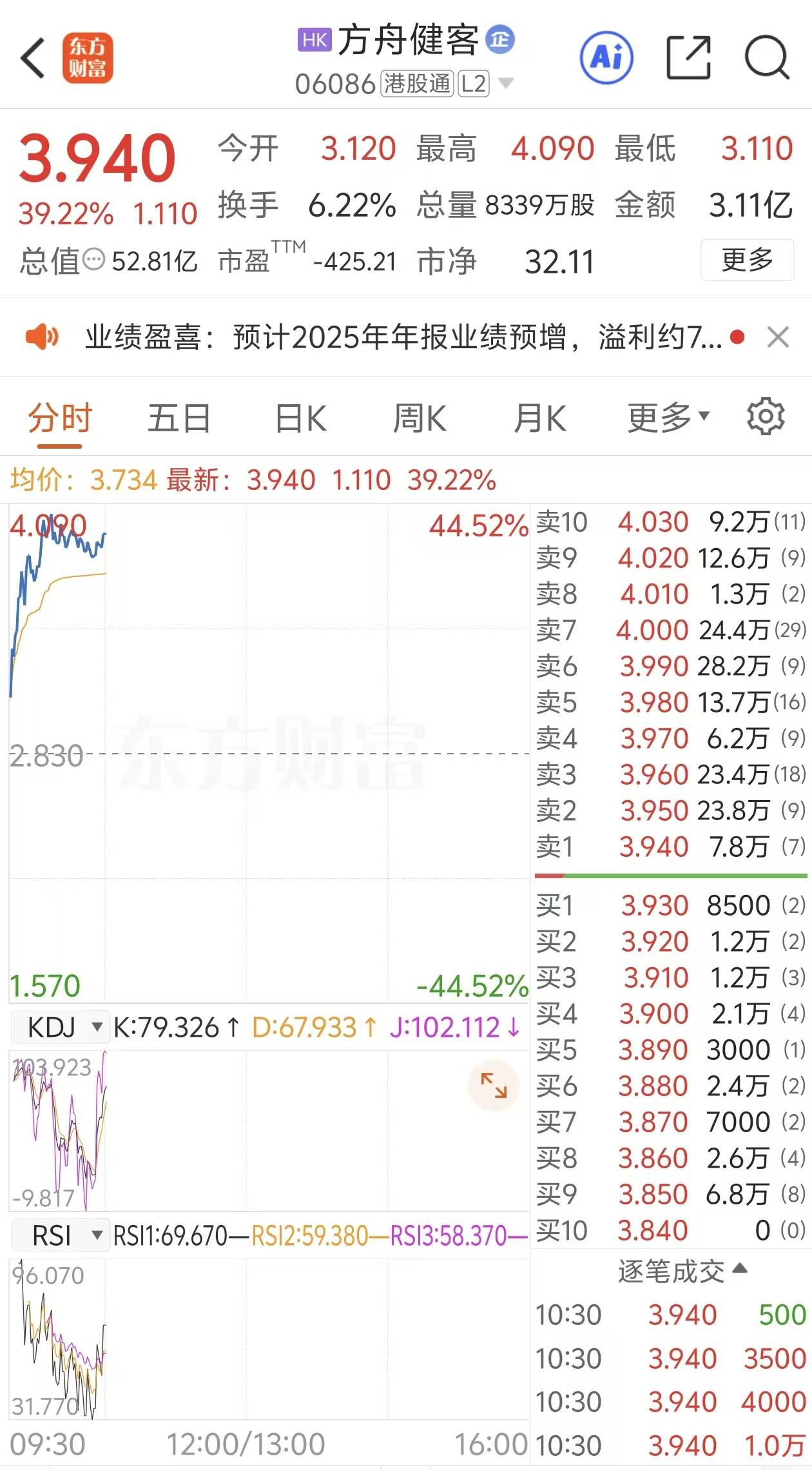Launch the AI assistant icon
Image resolution: width=812 pixels, height=1470 pixels.
[606, 57]
